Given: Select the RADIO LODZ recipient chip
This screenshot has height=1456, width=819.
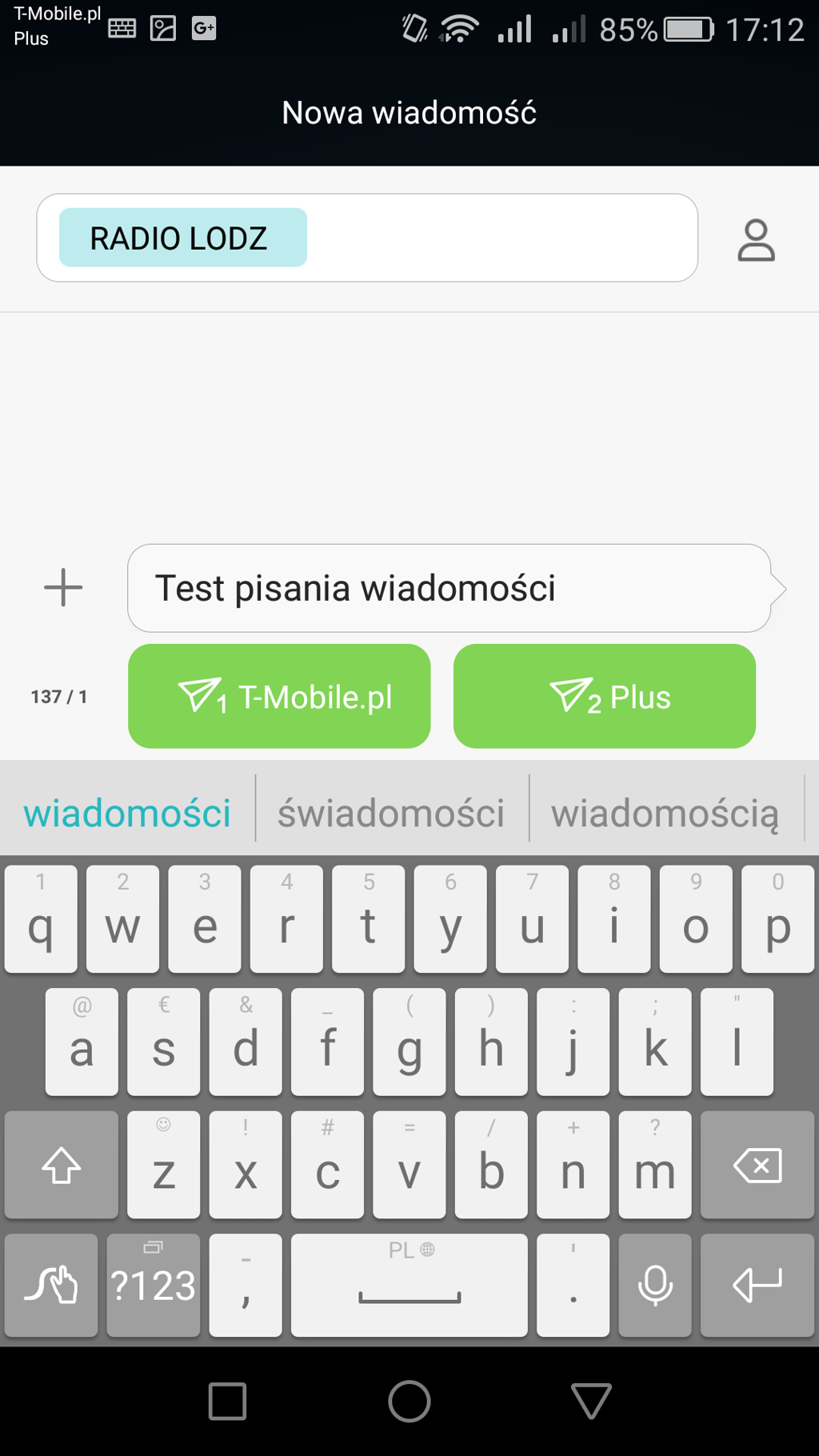Looking at the screenshot, I should (182, 238).
